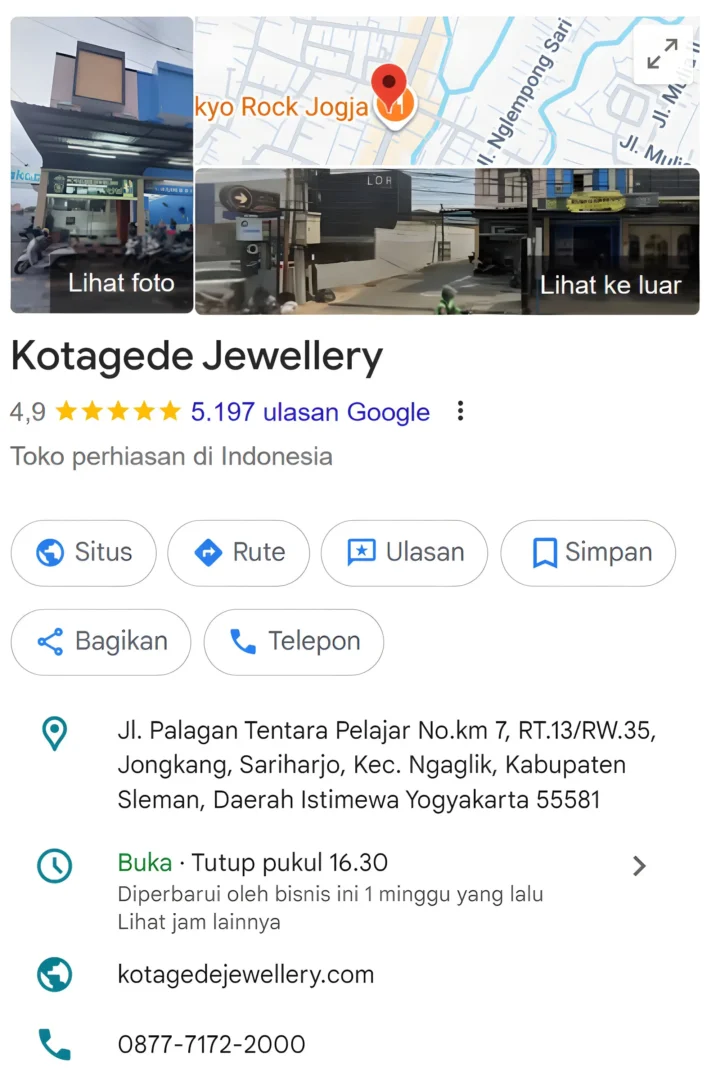720x1080 pixels.
Task: Call the 0877-7172-2000 phone number
Action: [x=210, y=1044]
